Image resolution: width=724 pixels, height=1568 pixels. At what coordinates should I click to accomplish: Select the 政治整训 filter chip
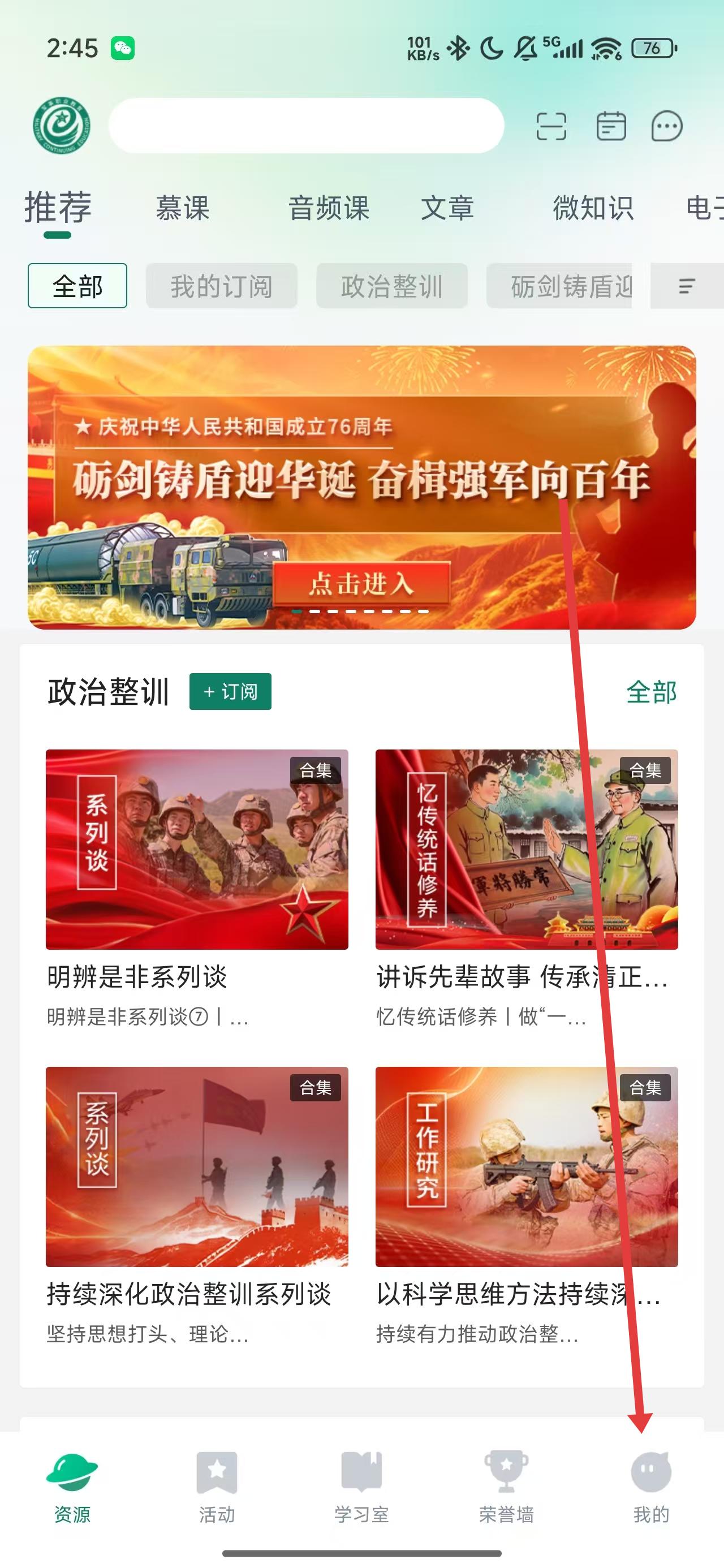tap(391, 286)
